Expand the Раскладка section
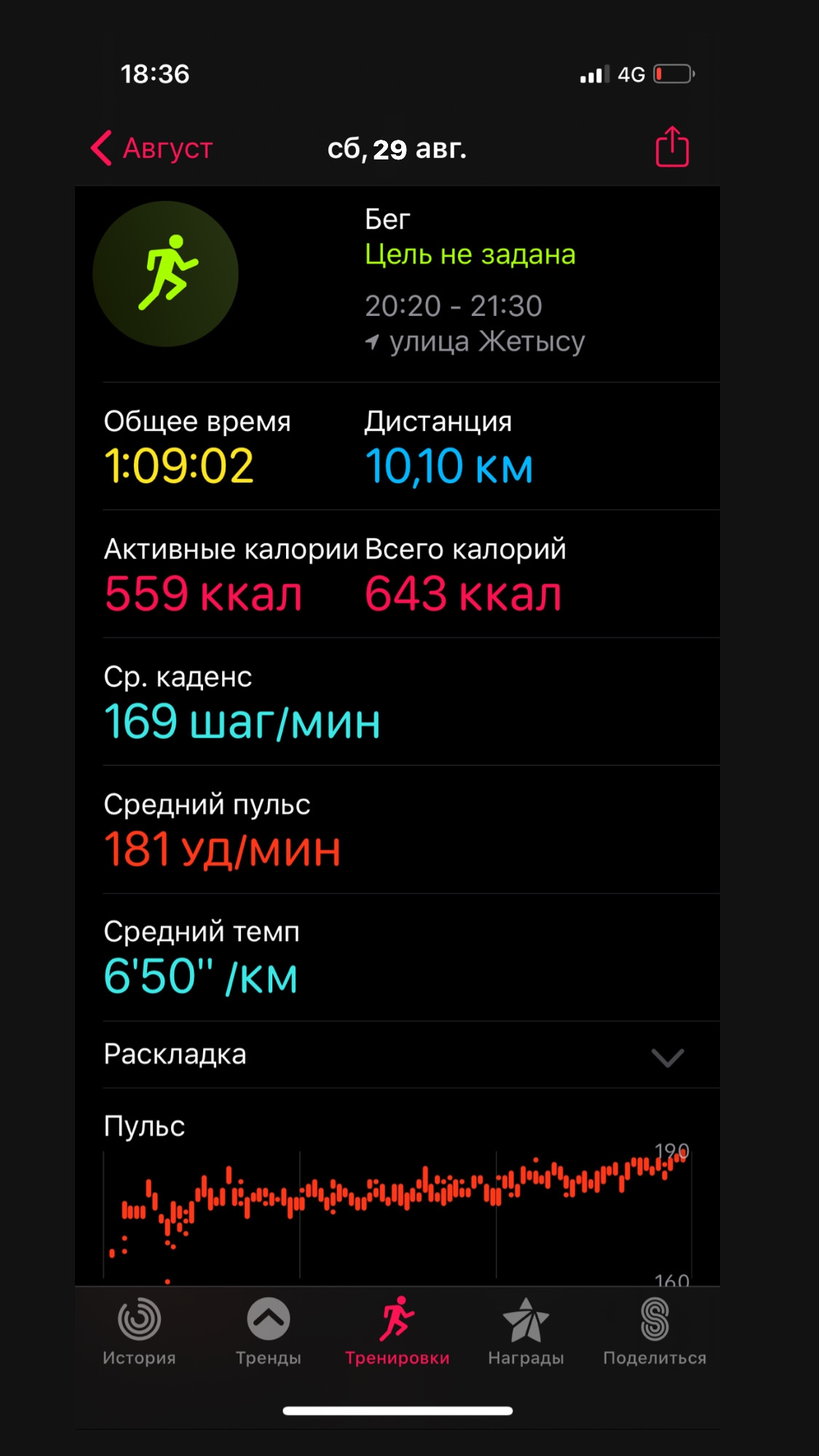This screenshot has width=819, height=1456. tap(667, 1056)
